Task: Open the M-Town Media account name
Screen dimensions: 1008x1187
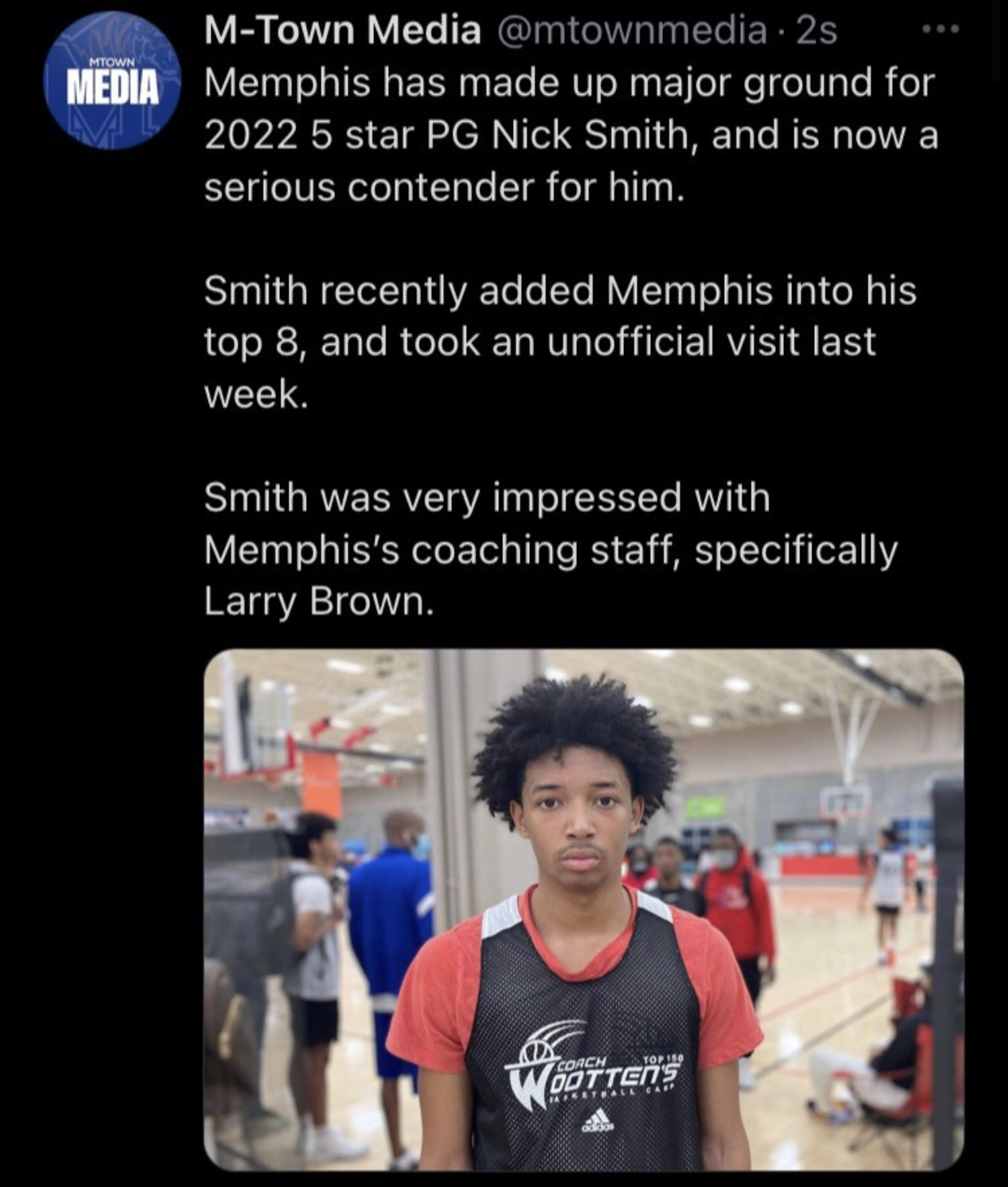Action: tap(342, 31)
